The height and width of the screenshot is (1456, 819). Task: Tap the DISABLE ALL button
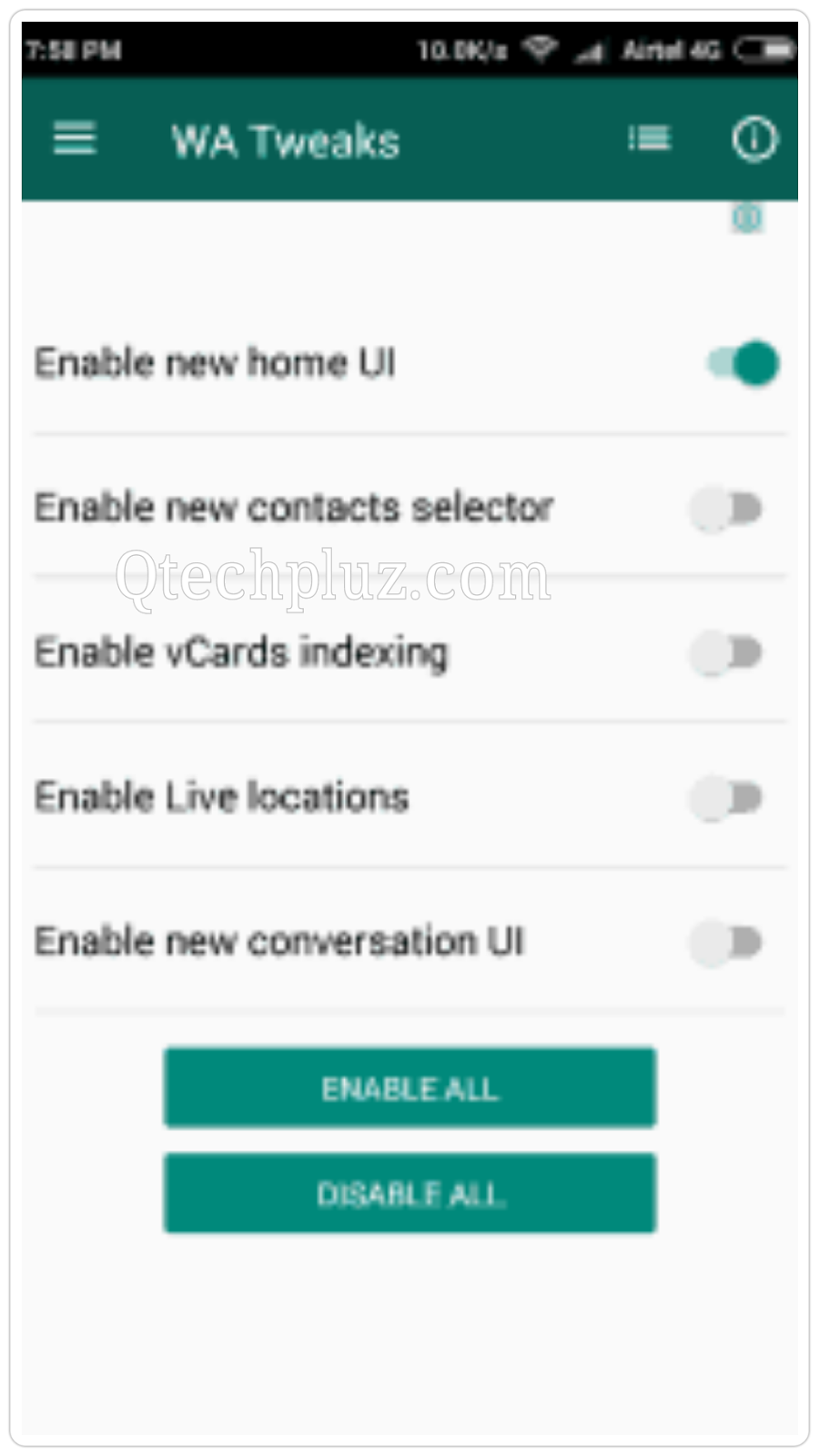tap(409, 1194)
